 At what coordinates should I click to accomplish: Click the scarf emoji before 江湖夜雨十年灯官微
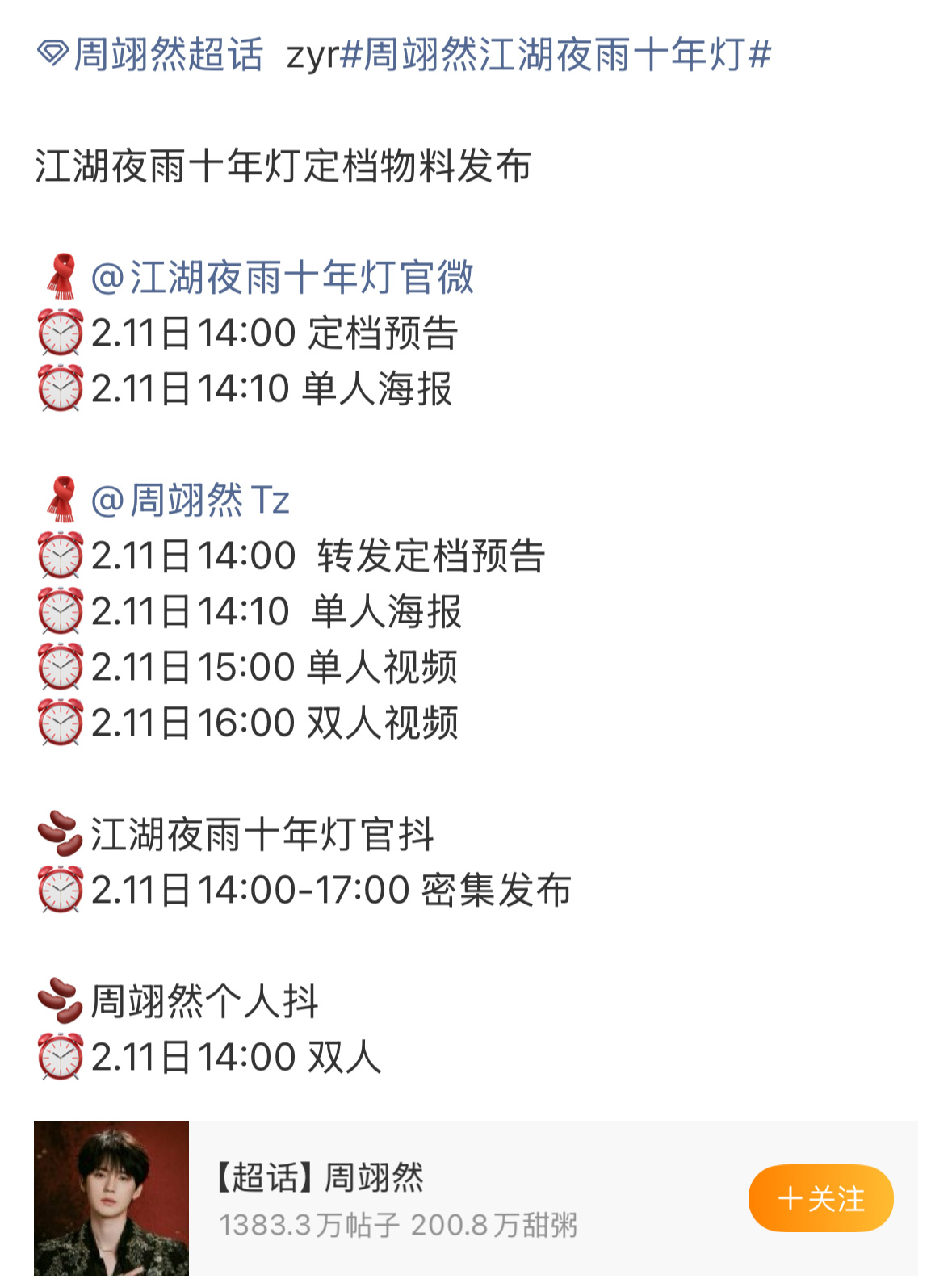click(61, 276)
